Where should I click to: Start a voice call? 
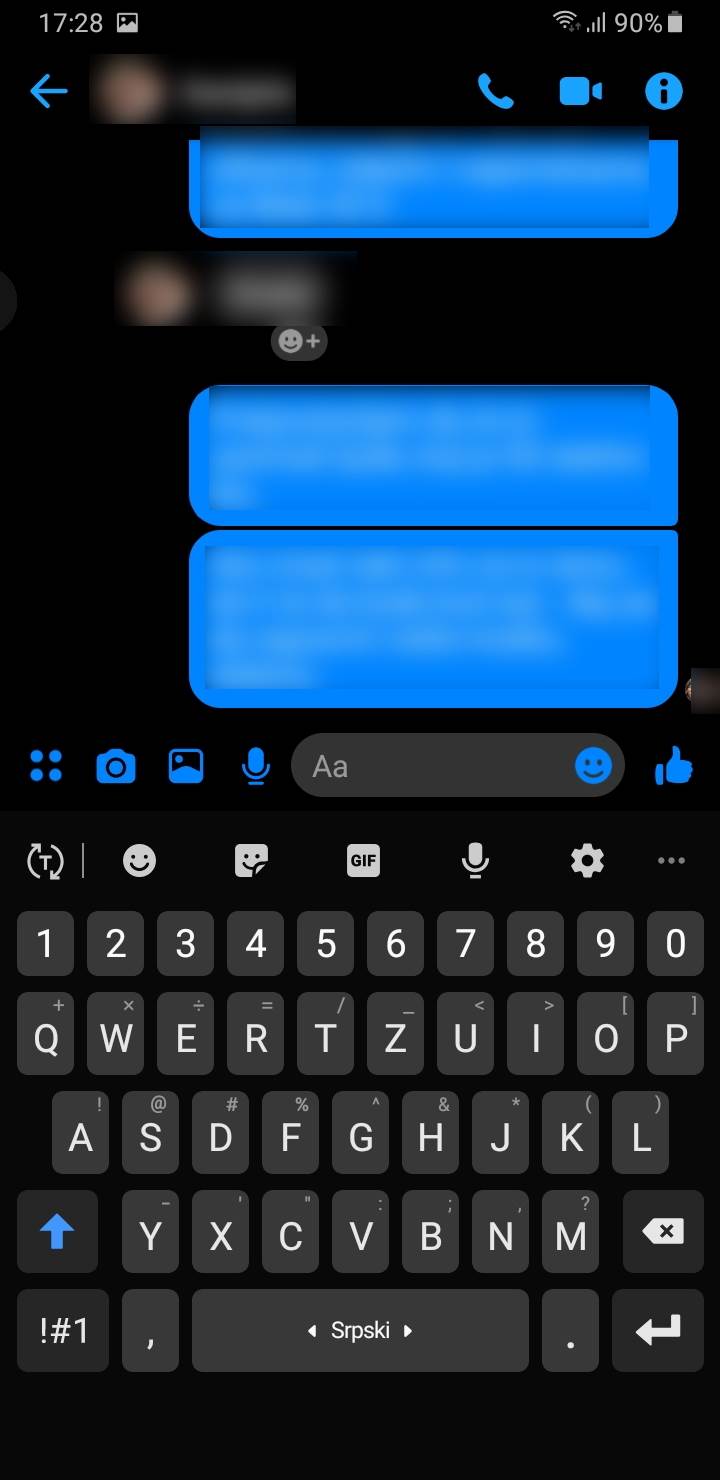tap(495, 92)
